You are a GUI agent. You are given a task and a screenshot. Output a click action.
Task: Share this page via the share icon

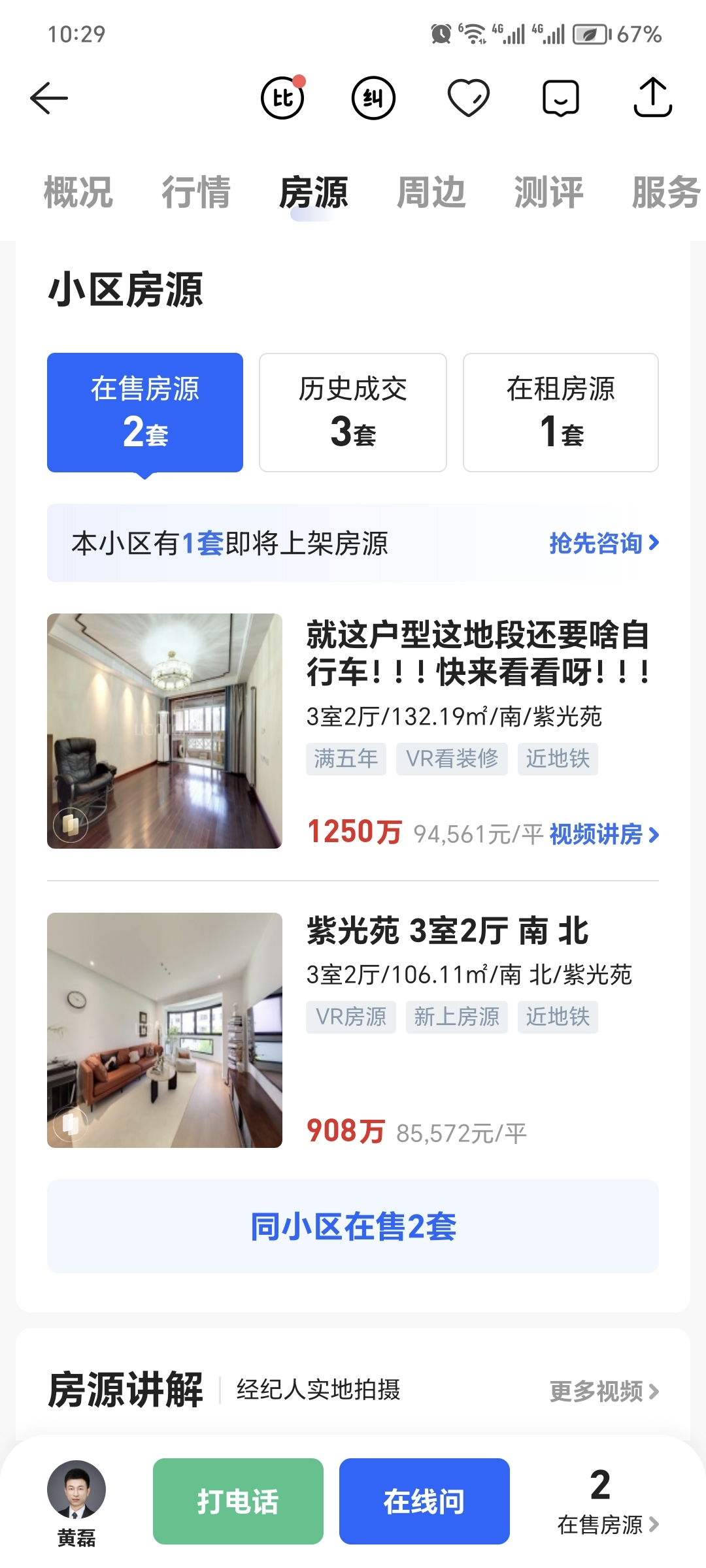(652, 98)
